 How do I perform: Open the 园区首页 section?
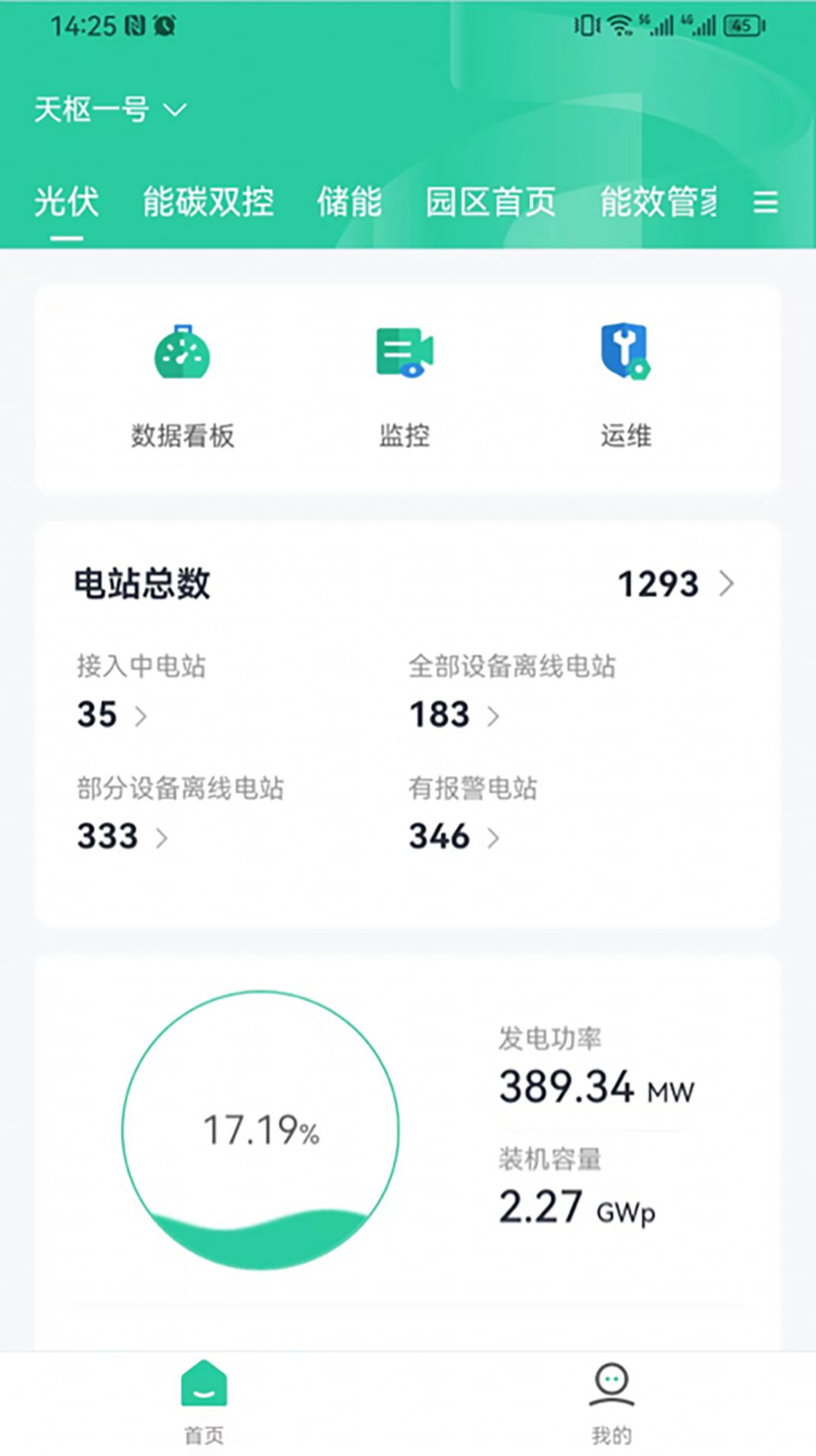point(491,203)
